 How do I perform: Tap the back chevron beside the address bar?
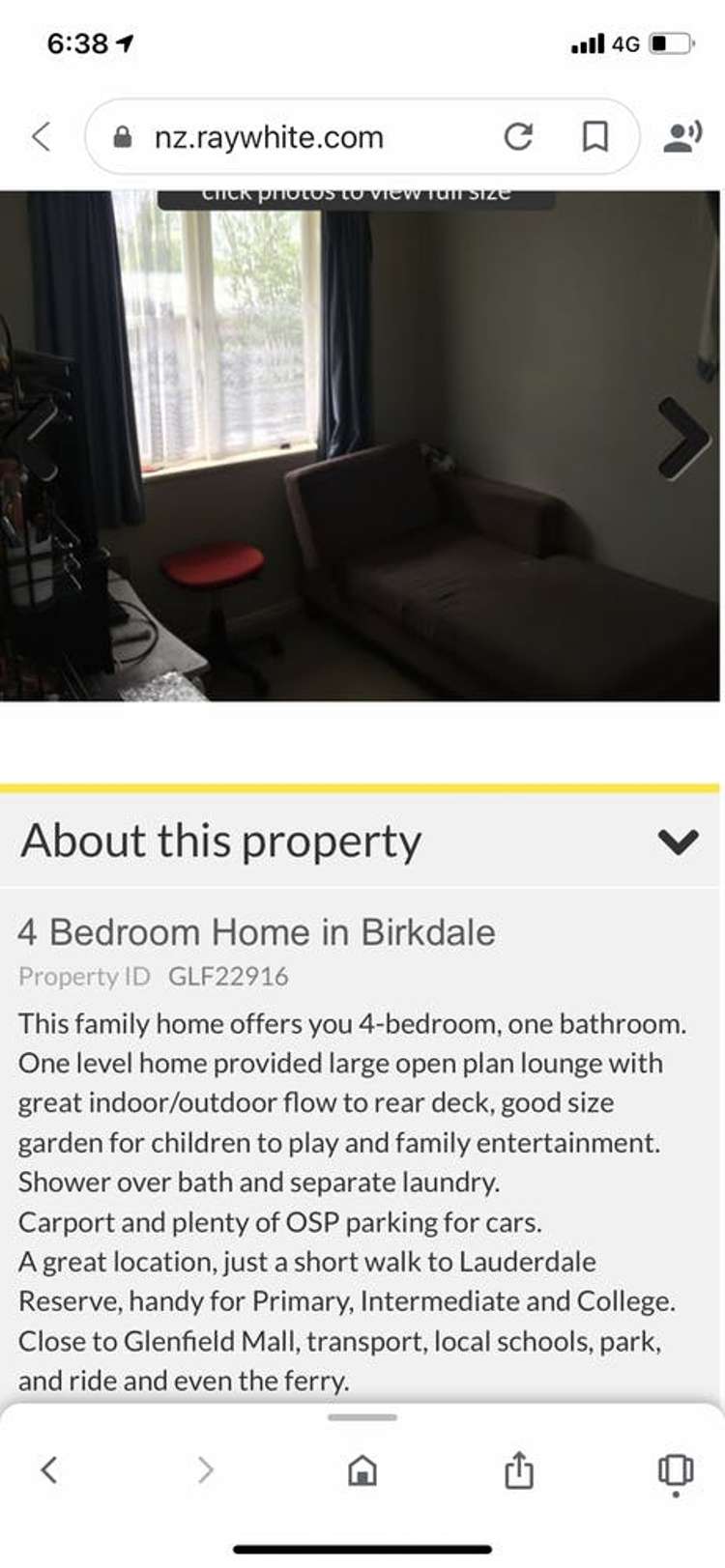[x=41, y=136]
